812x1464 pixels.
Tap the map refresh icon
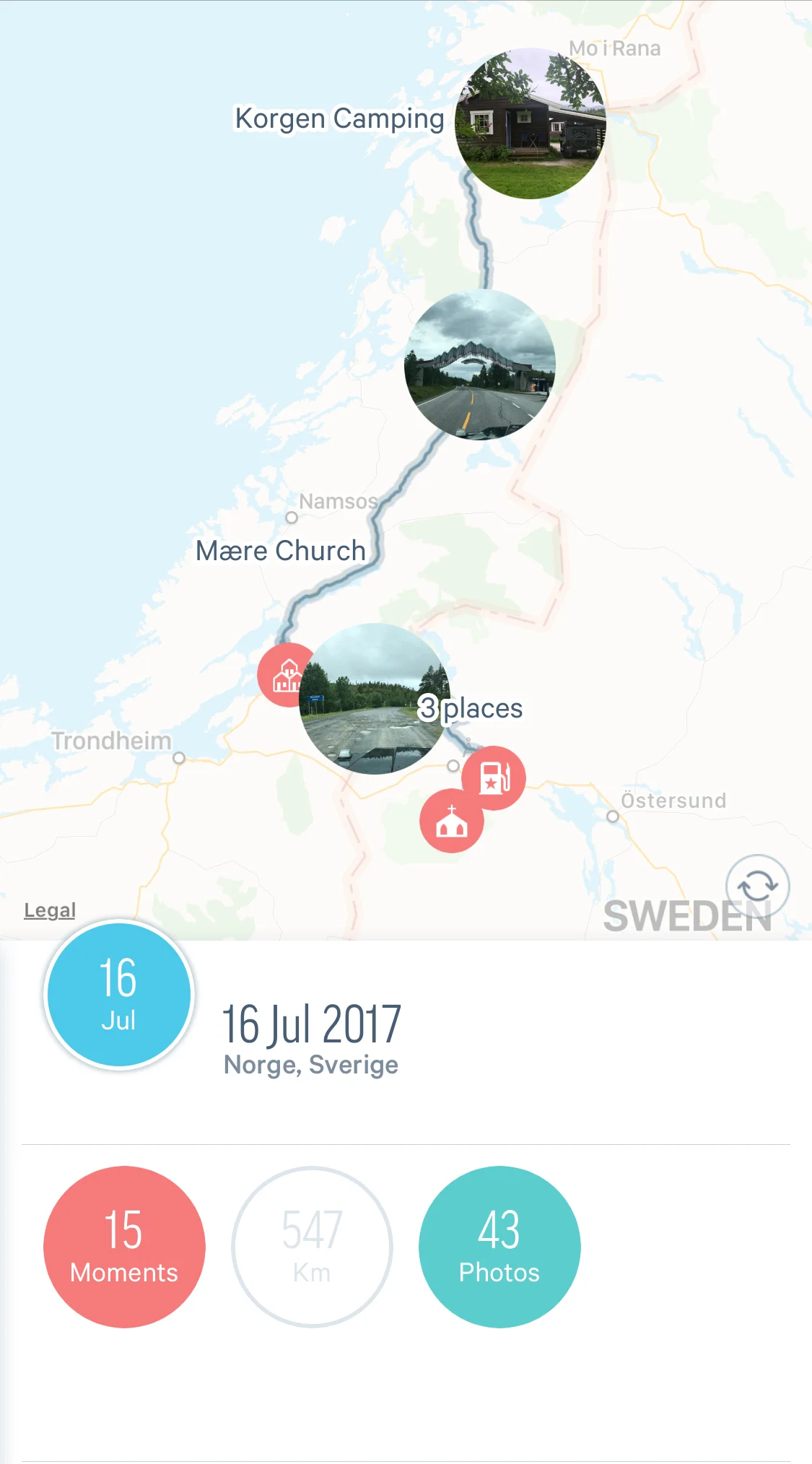point(757,886)
